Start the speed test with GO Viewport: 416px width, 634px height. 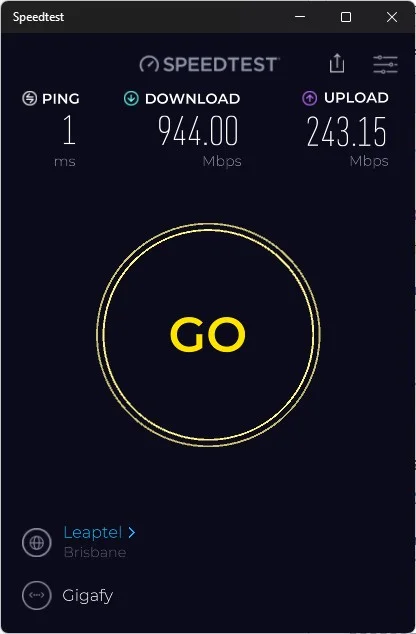tap(208, 335)
